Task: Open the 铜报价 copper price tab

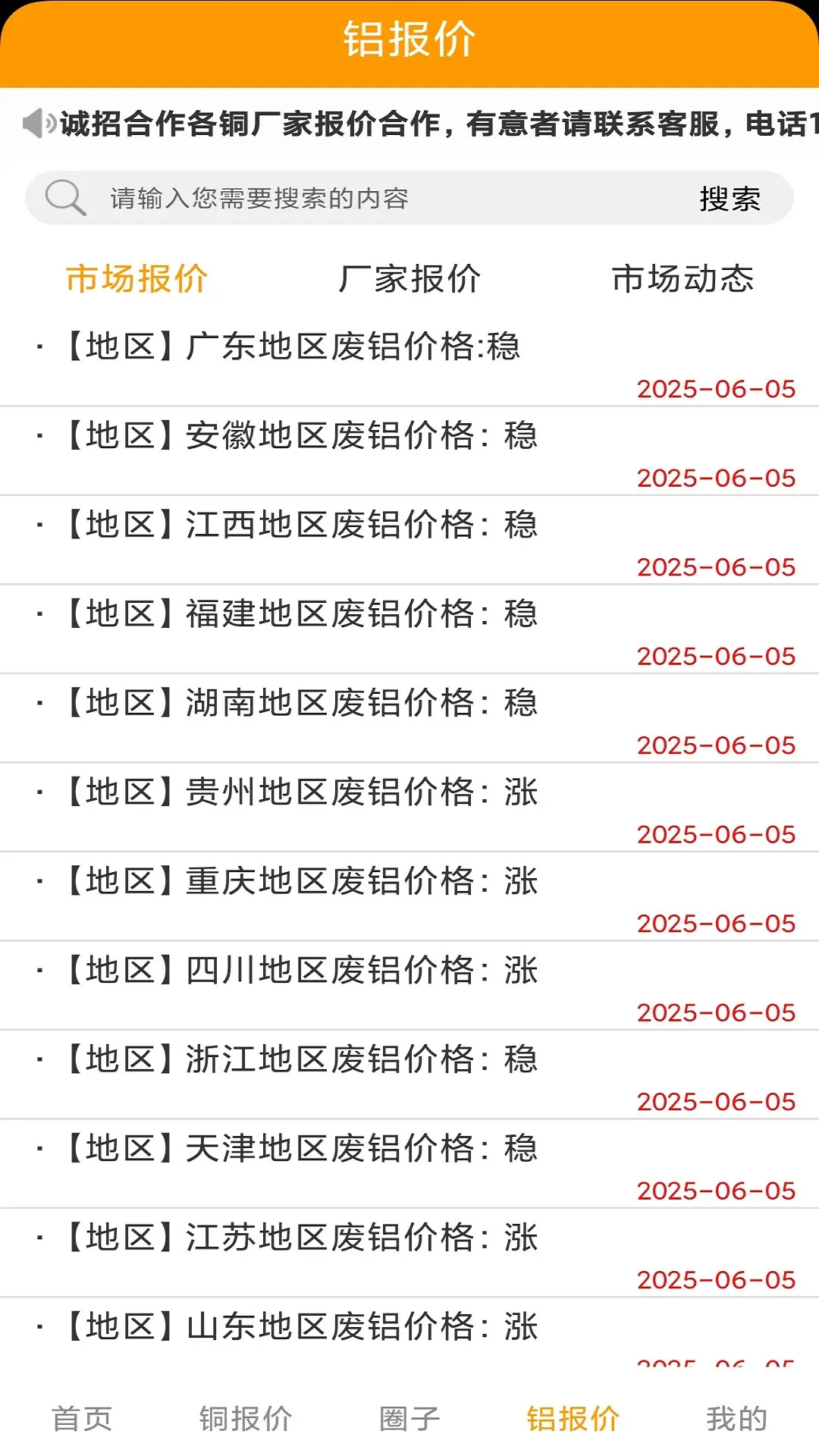Action: [x=245, y=1415]
